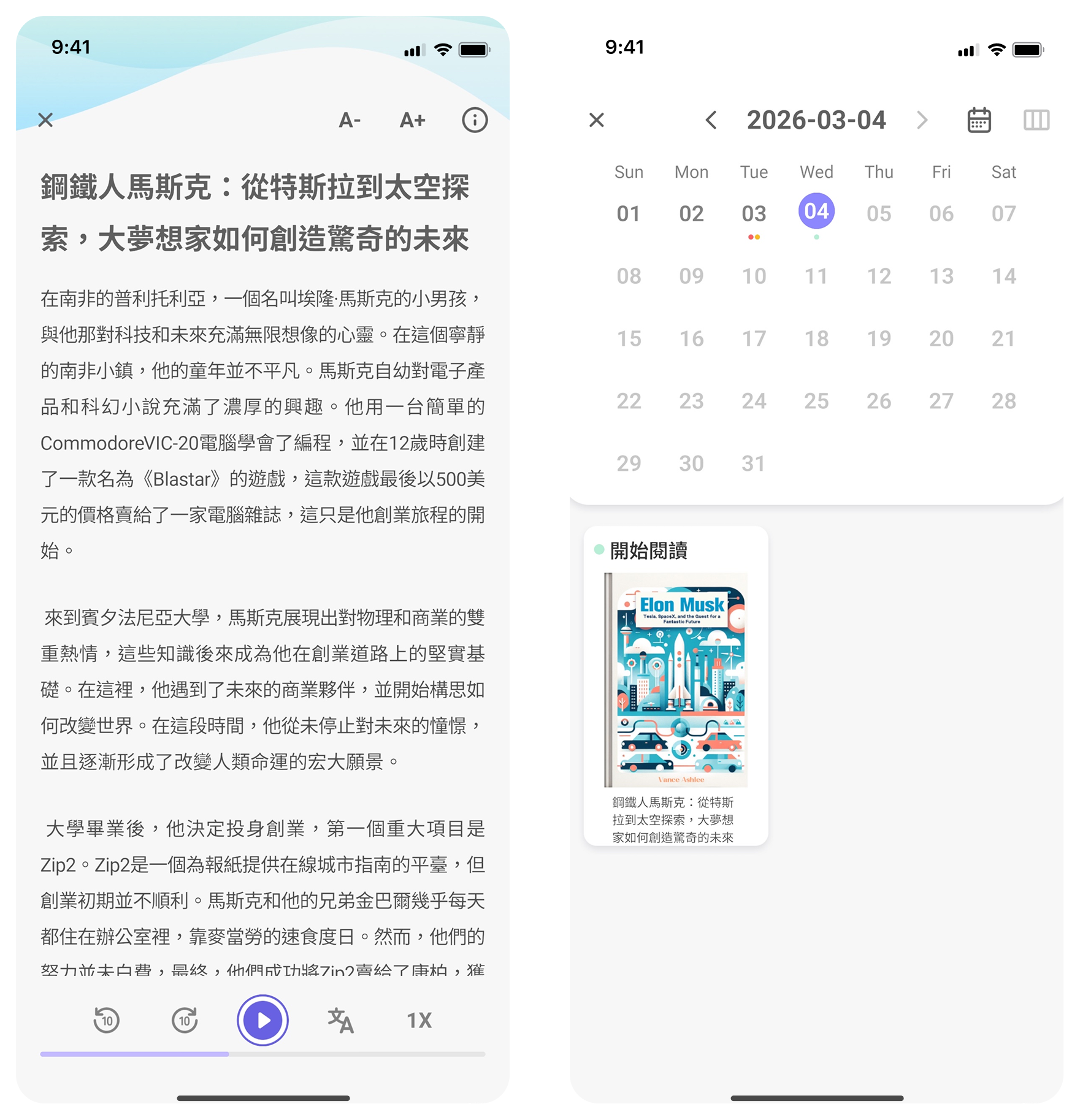Select March 03 on the calendar
This screenshot has height=1120, width=1080.
pyautogui.click(x=754, y=214)
